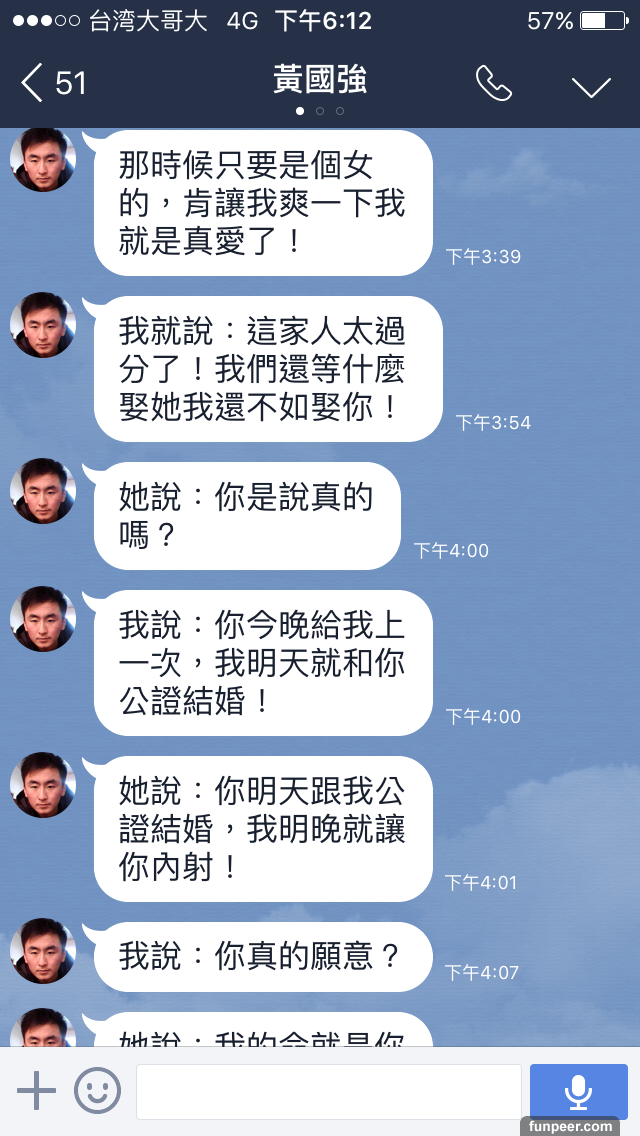Tap the microphone voice message button
Viewport: 640px width, 1136px height.
(578, 1091)
